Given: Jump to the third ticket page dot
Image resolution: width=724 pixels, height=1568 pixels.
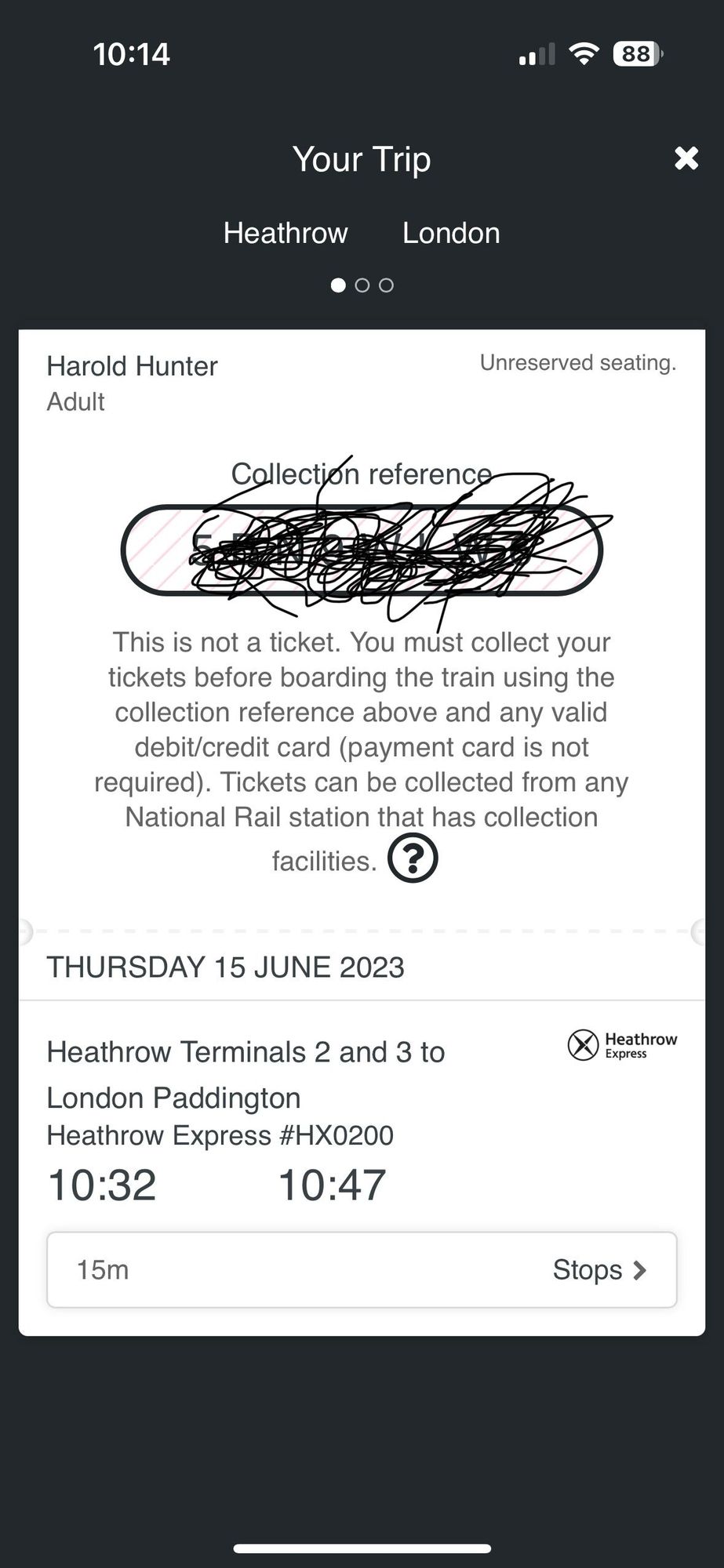Looking at the screenshot, I should (x=386, y=285).
